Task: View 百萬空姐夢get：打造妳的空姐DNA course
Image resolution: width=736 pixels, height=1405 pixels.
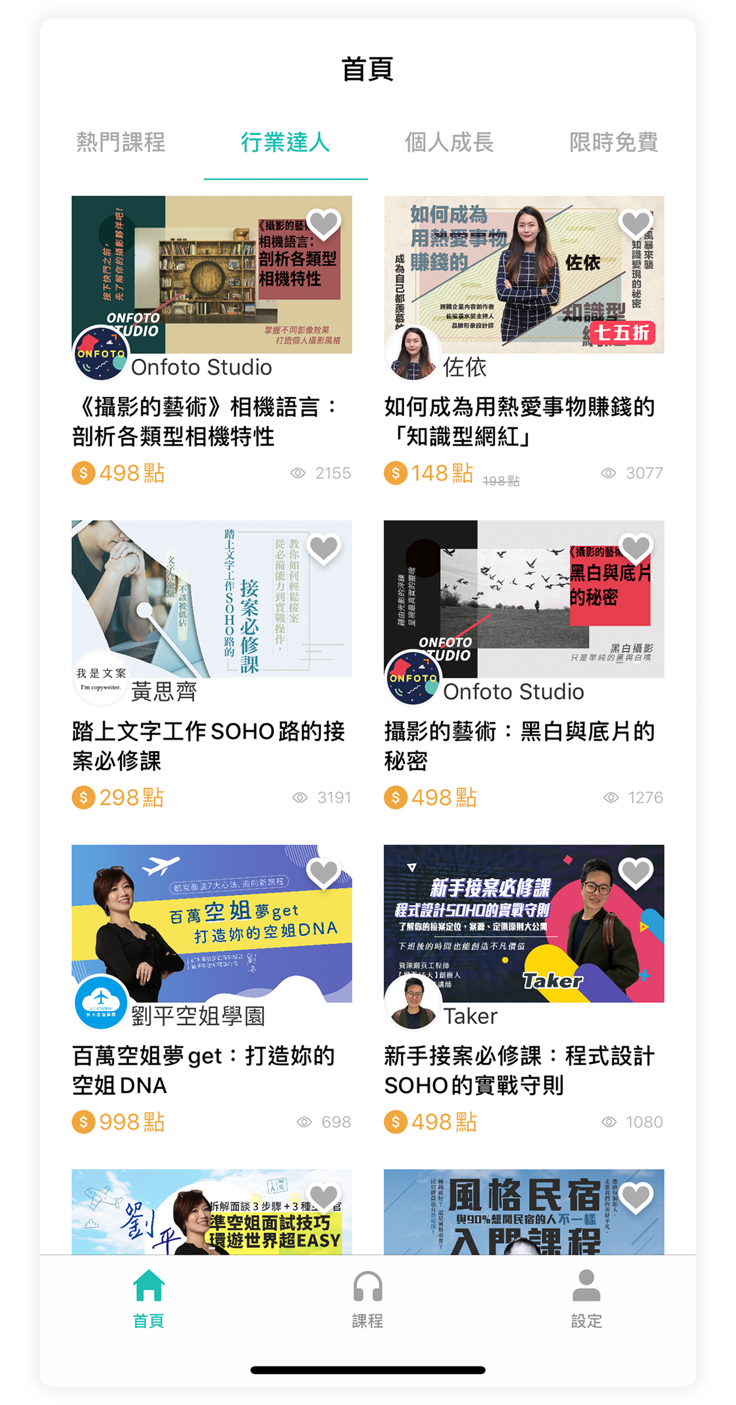Action: pos(211,1069)
